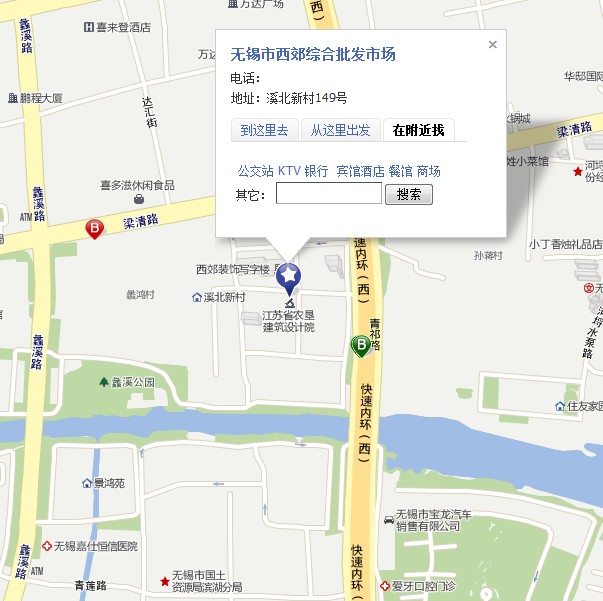Select the 在附近找 tab

[x=418, y=130]
